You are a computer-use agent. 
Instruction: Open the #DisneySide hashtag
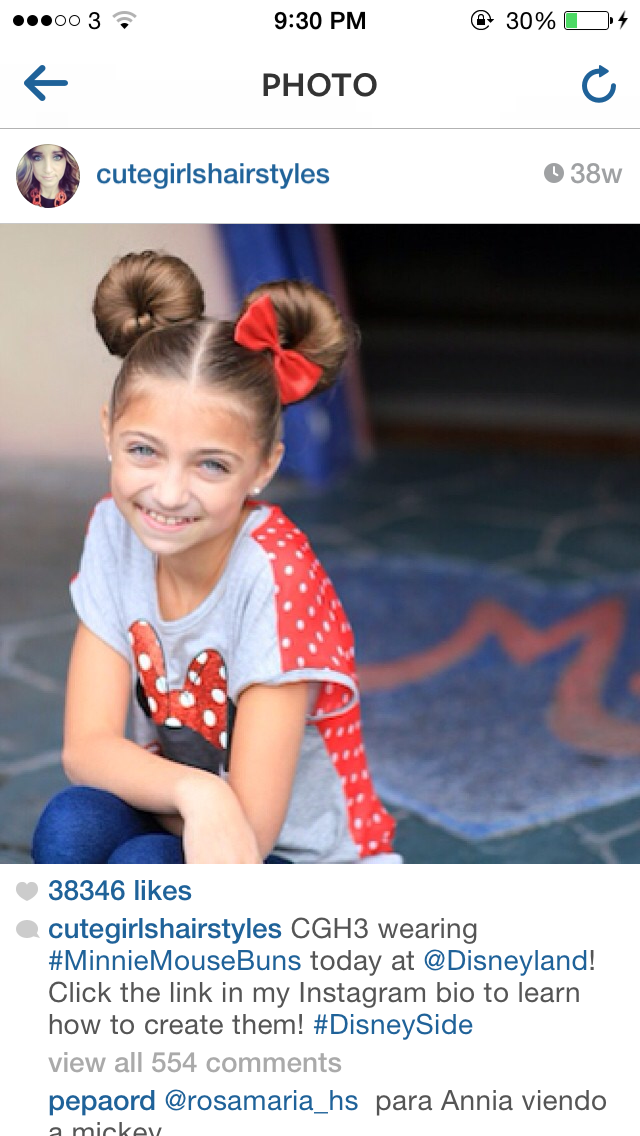coord(393,1024)
